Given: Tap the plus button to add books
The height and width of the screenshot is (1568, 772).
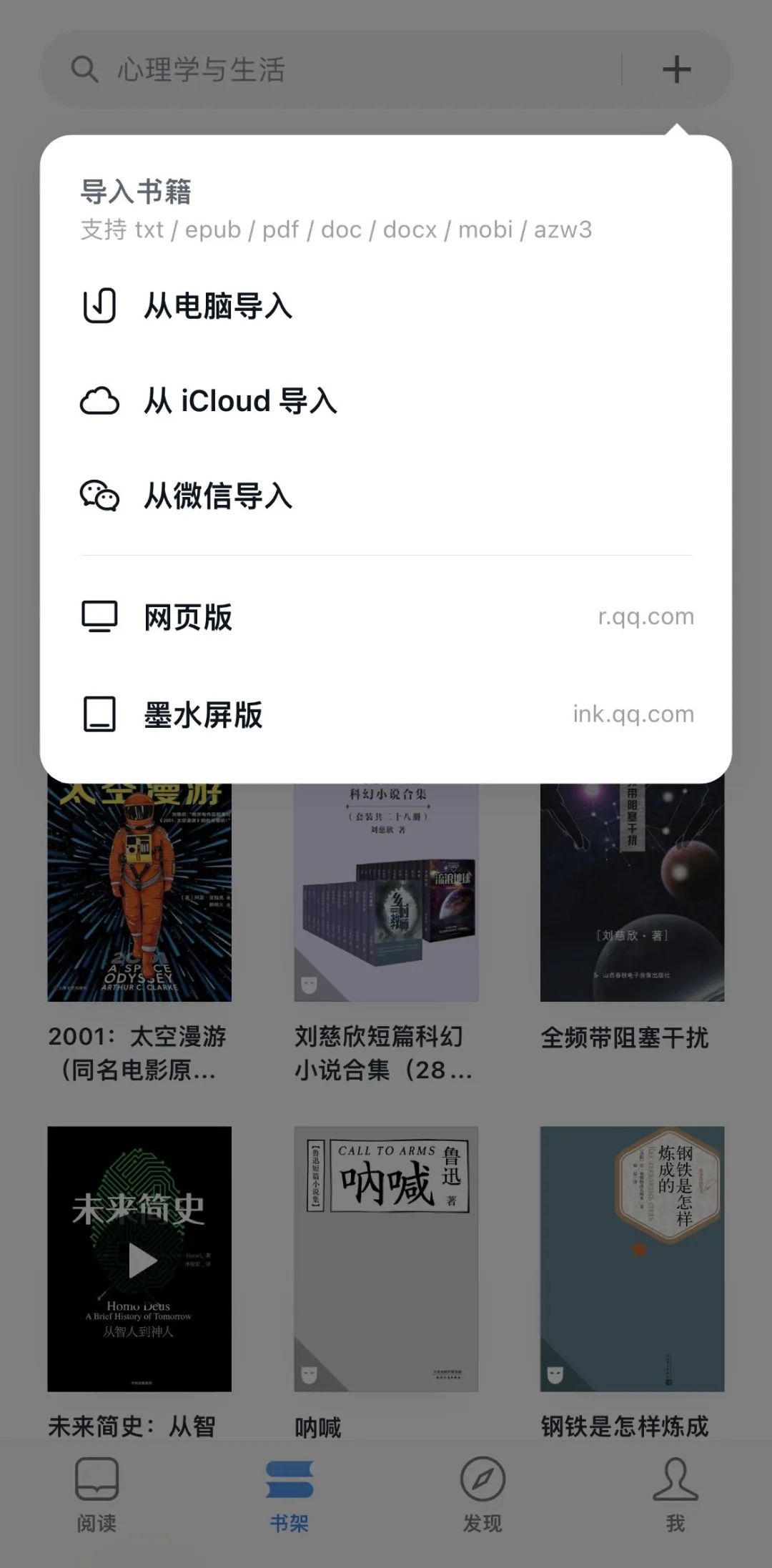Looking at the screenshot, I should tap(675, 69).
